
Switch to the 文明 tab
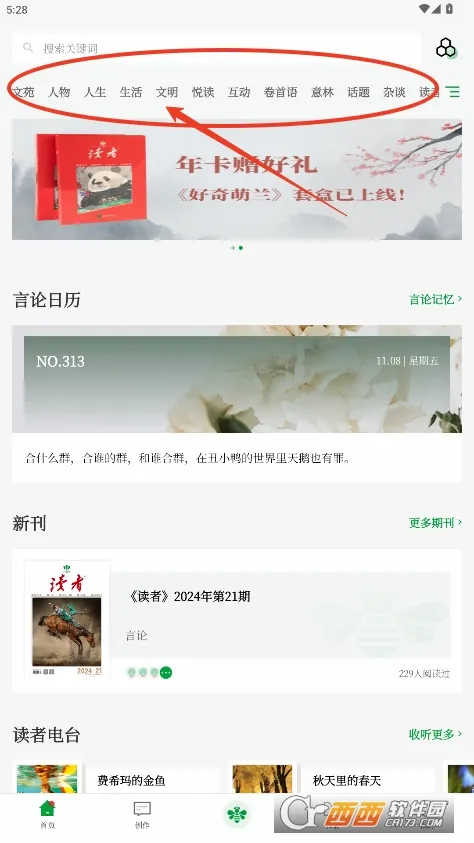167,92
